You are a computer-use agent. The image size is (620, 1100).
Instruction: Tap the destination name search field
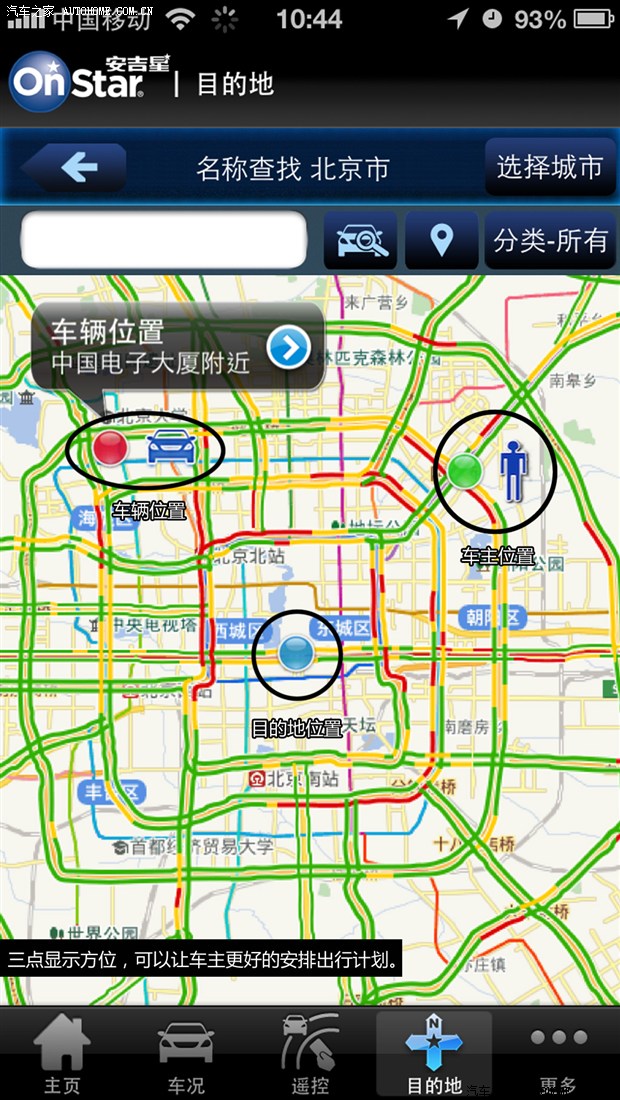163,240
